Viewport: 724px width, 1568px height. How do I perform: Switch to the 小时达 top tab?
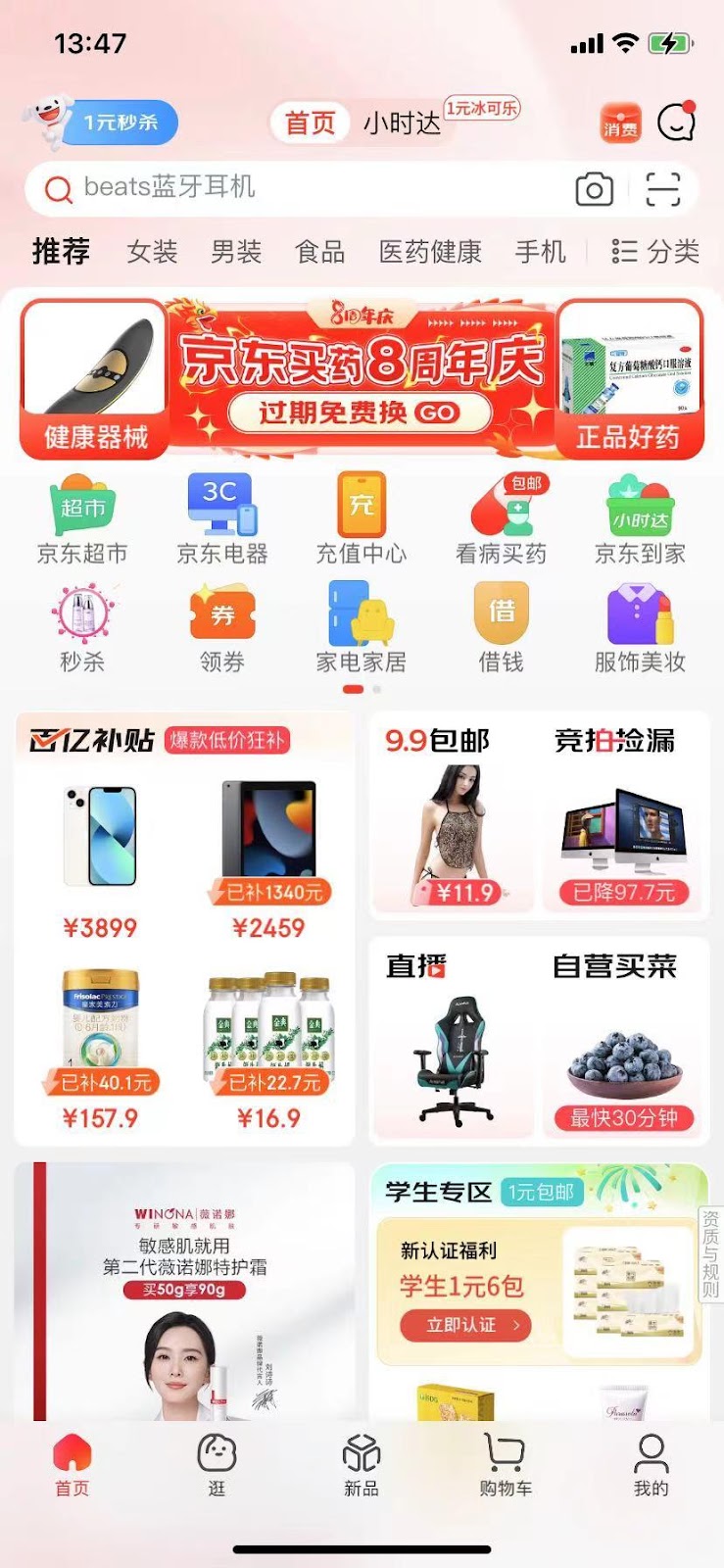(402, 123)
